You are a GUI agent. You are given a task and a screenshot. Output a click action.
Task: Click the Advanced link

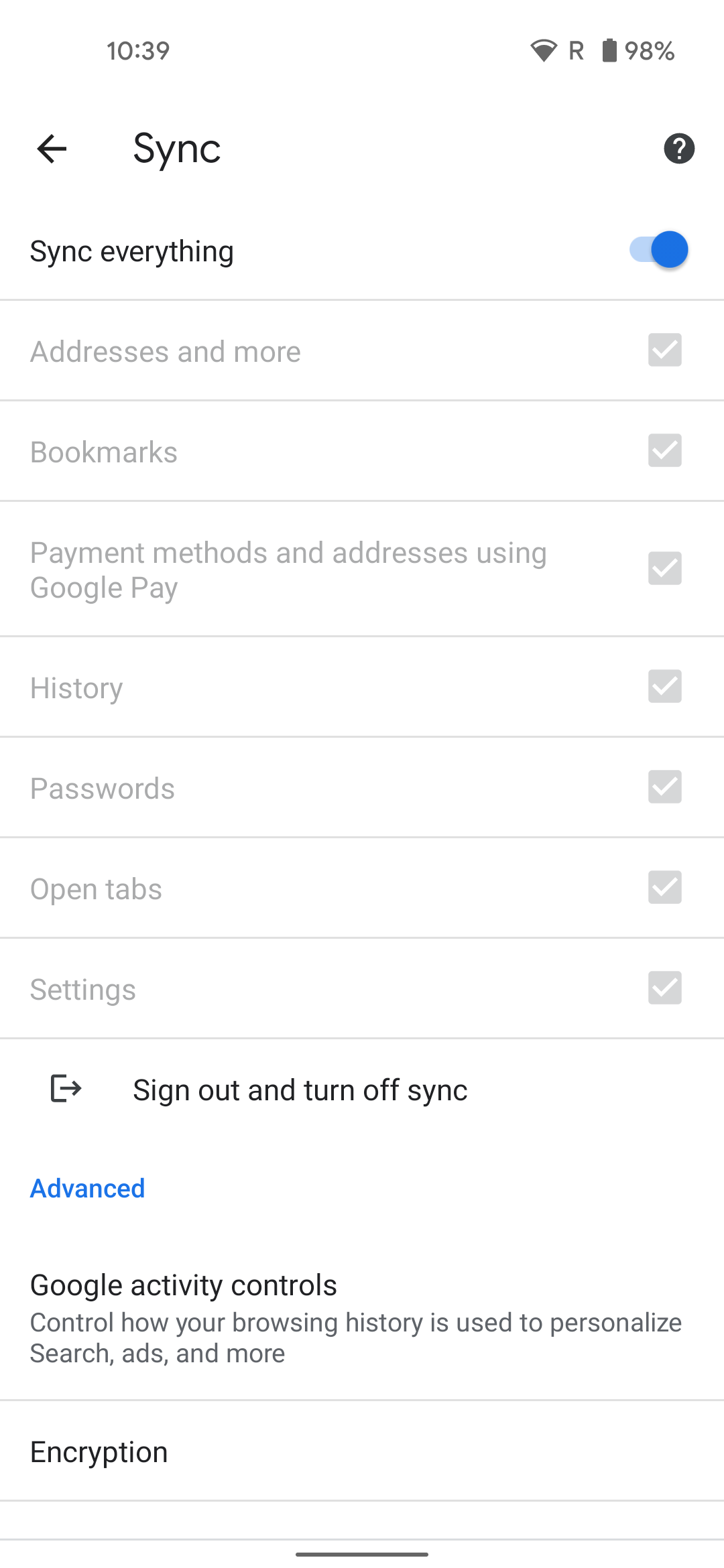[x=87, y=1187]
